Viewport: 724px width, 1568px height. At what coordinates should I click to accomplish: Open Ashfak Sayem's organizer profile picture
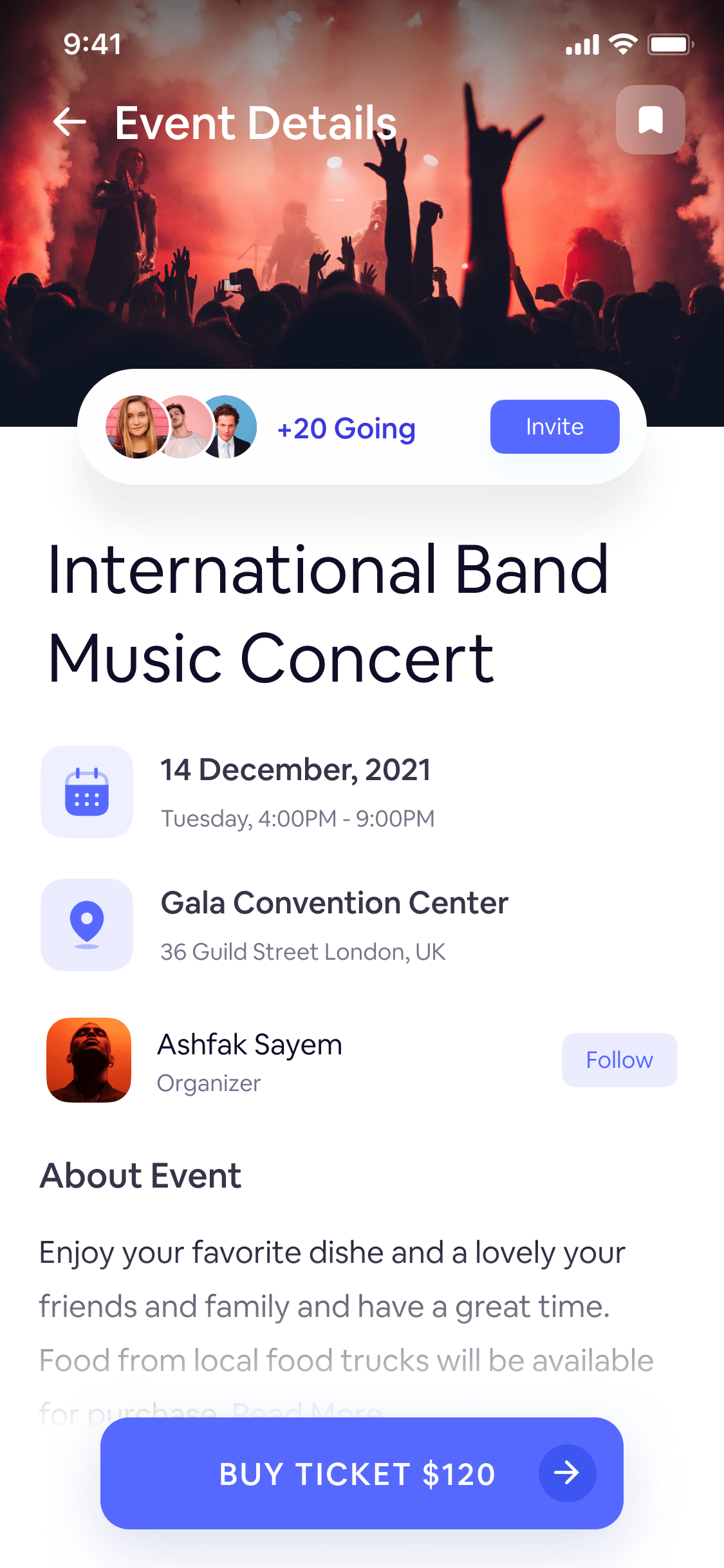pos(89,1059)
